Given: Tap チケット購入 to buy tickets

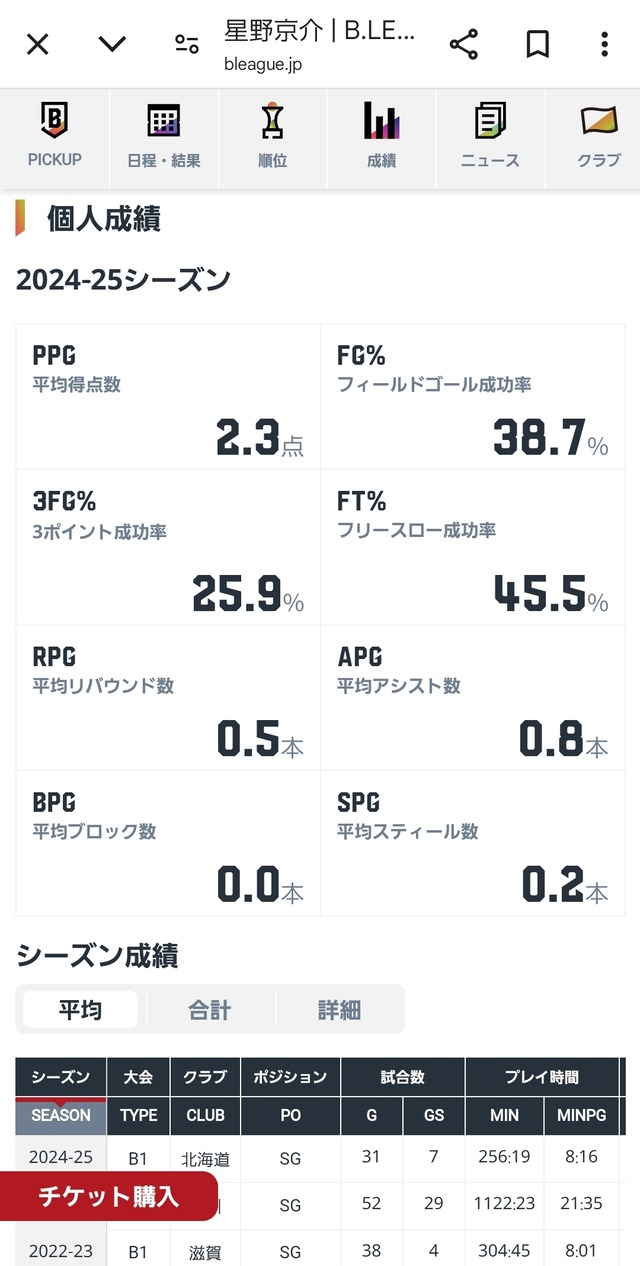Looking at the screenshot, I should (108, 1196).
